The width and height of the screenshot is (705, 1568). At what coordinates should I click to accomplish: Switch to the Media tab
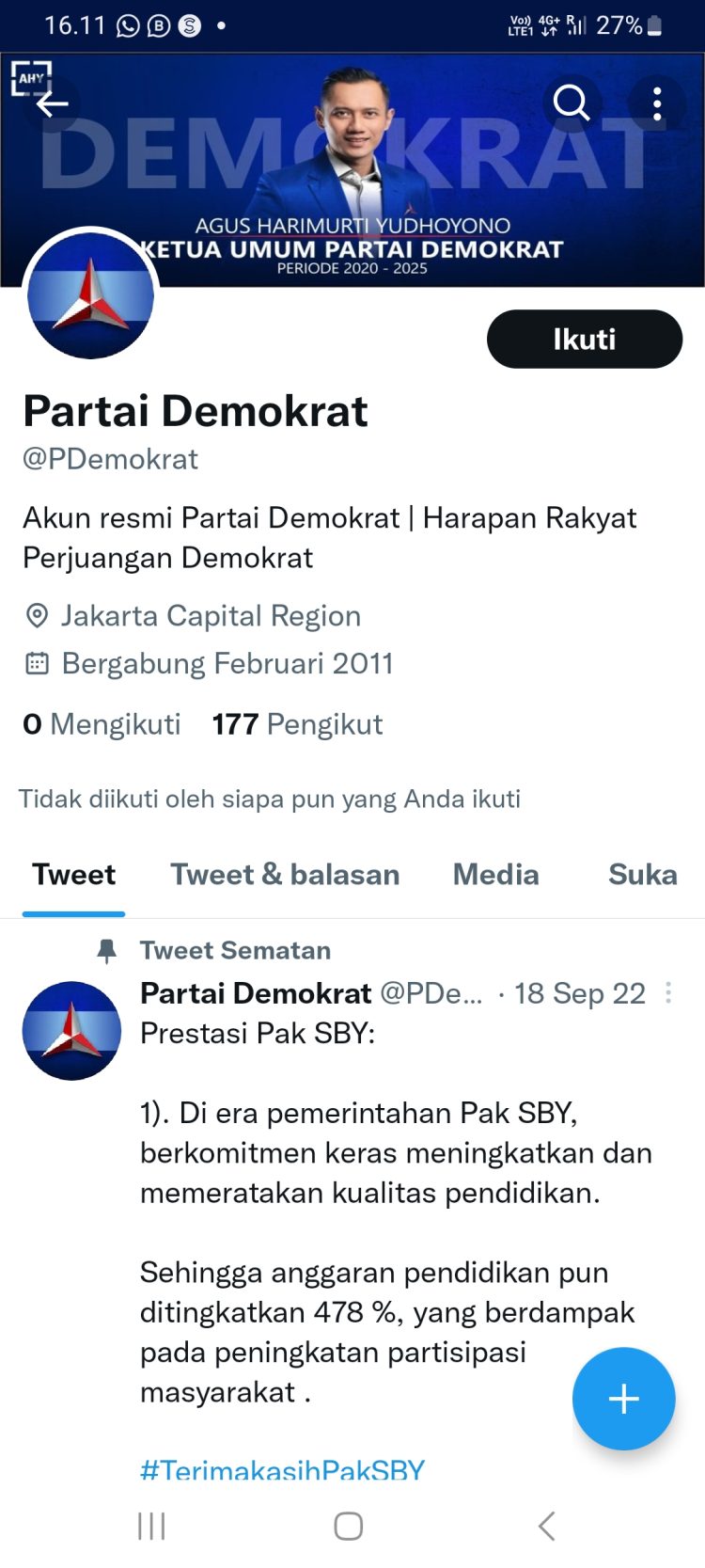click(495, 875)
